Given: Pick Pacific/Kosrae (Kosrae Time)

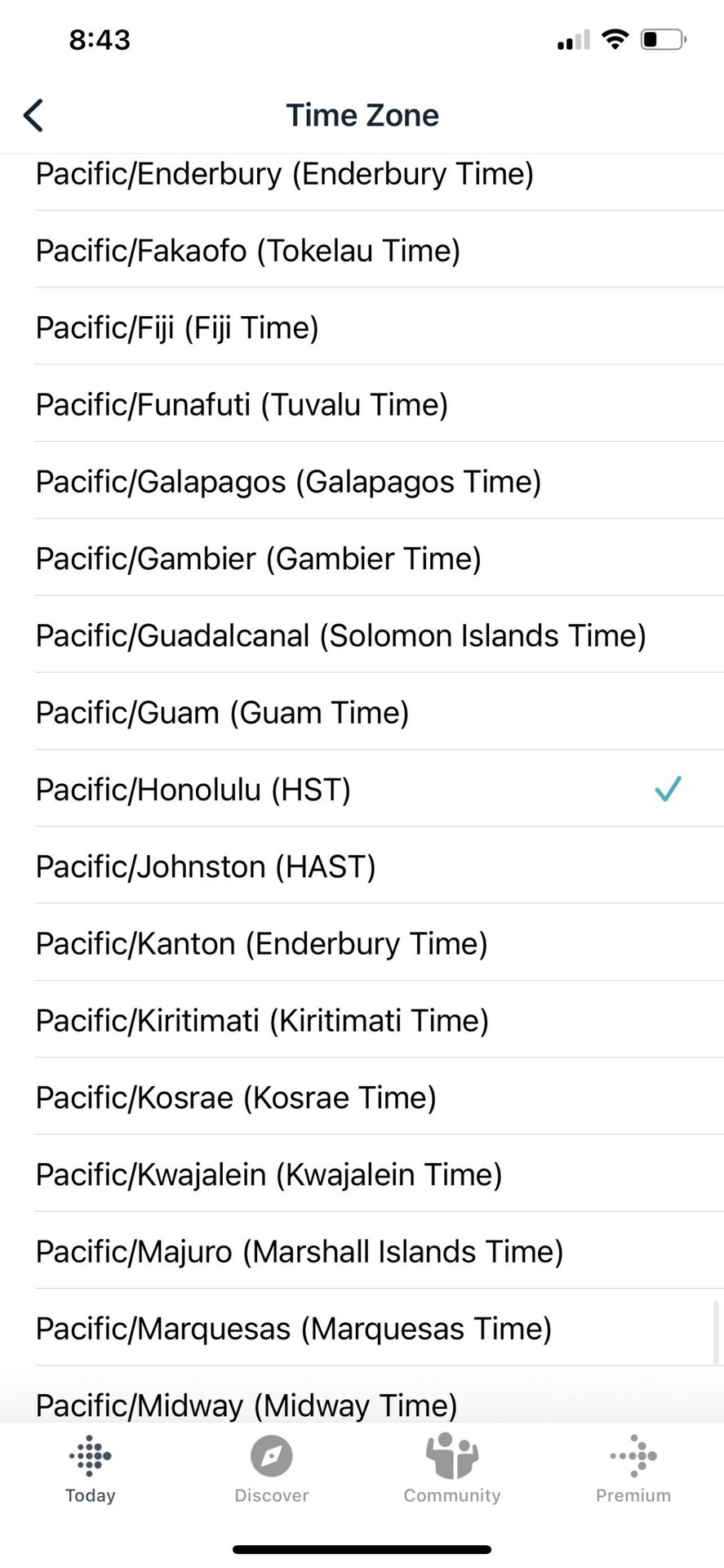Looking at the screenshot, I should (x=236, y=1097).
